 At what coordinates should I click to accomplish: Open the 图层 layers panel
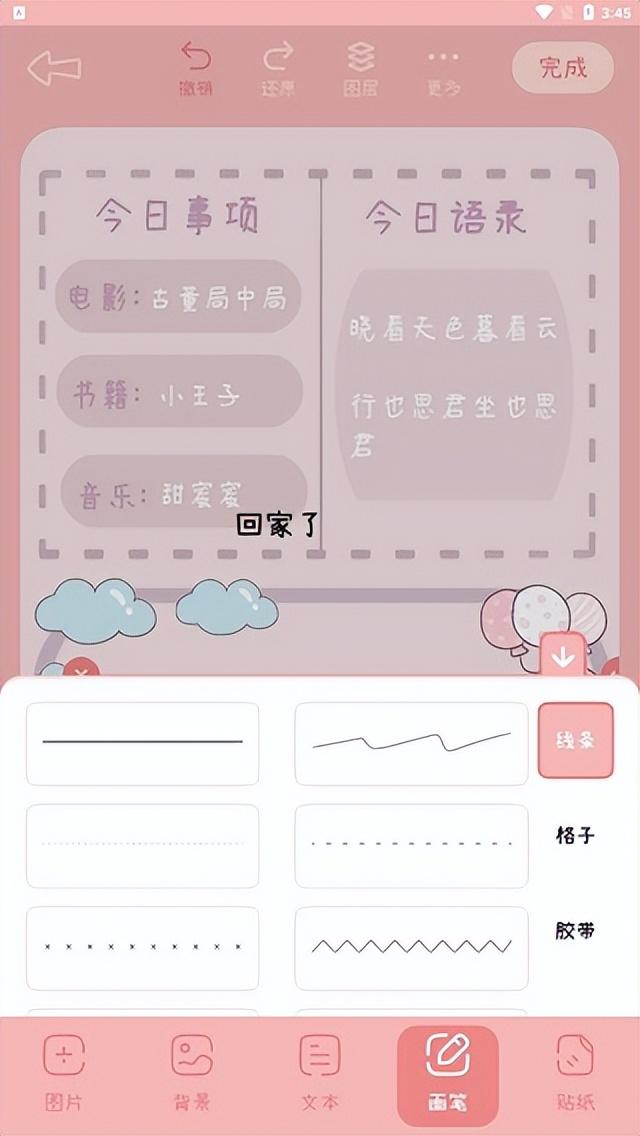tap(361, 70)
